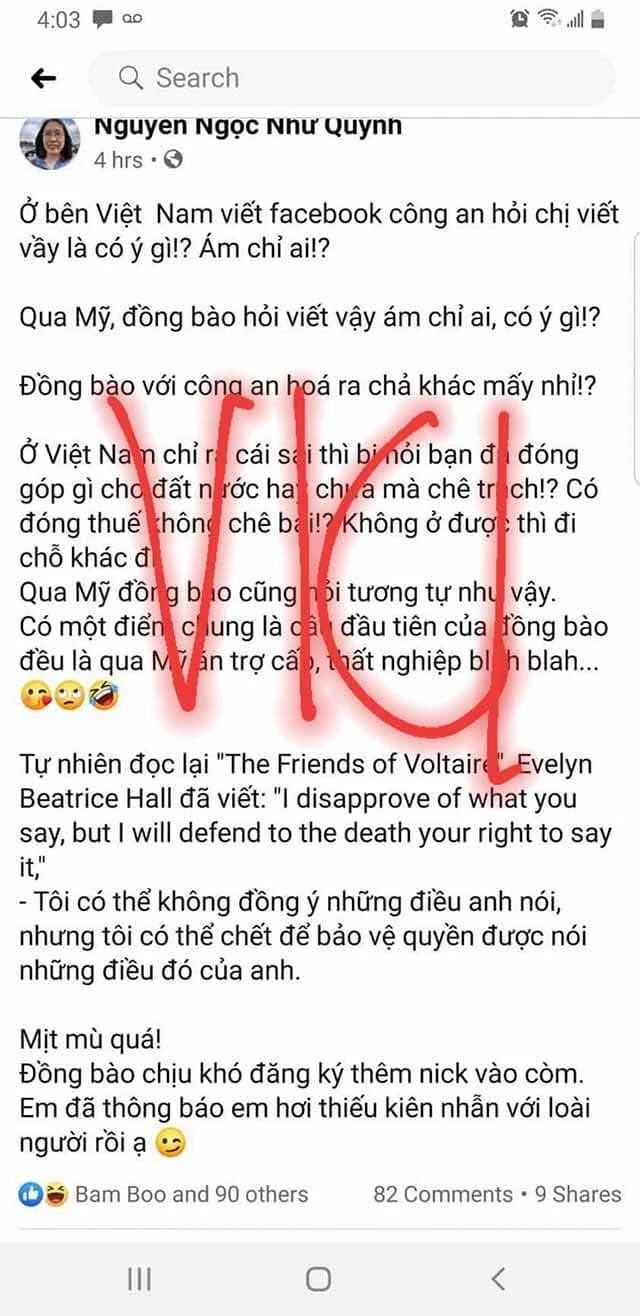Open the 82 Comments

click(x=442, y=1195)
